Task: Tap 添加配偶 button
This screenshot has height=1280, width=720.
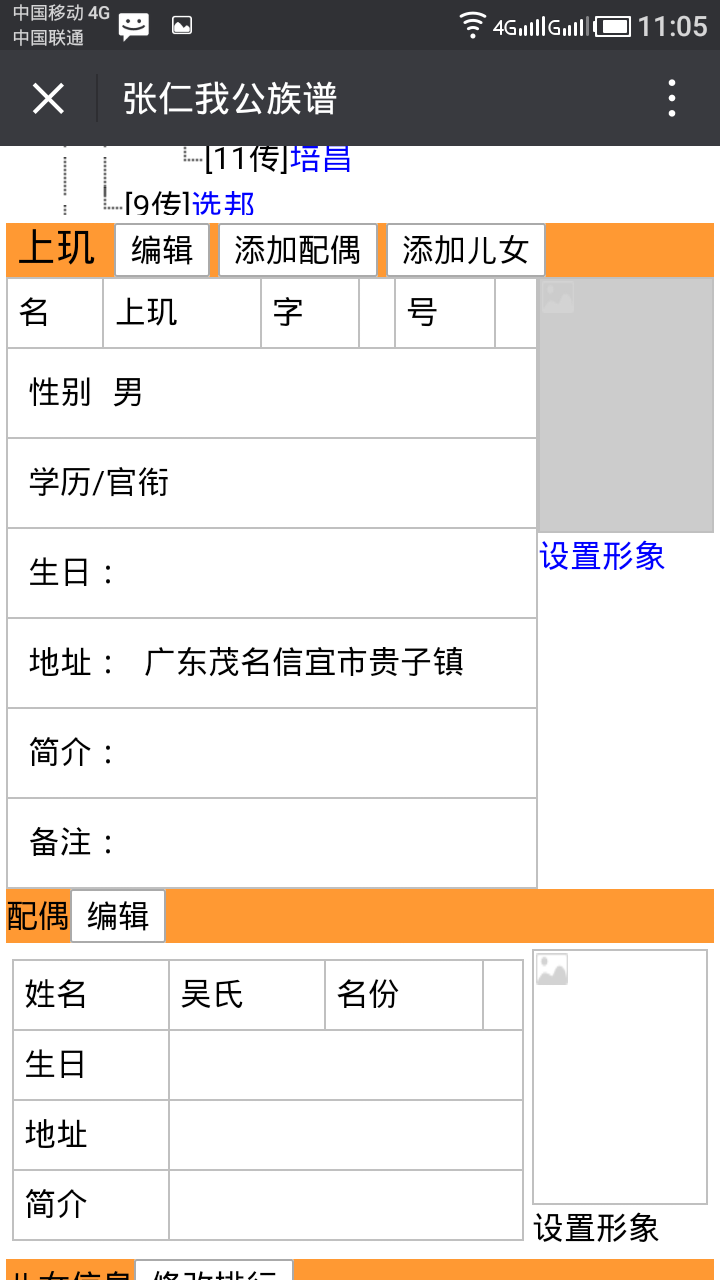Action: coord(298,250)
